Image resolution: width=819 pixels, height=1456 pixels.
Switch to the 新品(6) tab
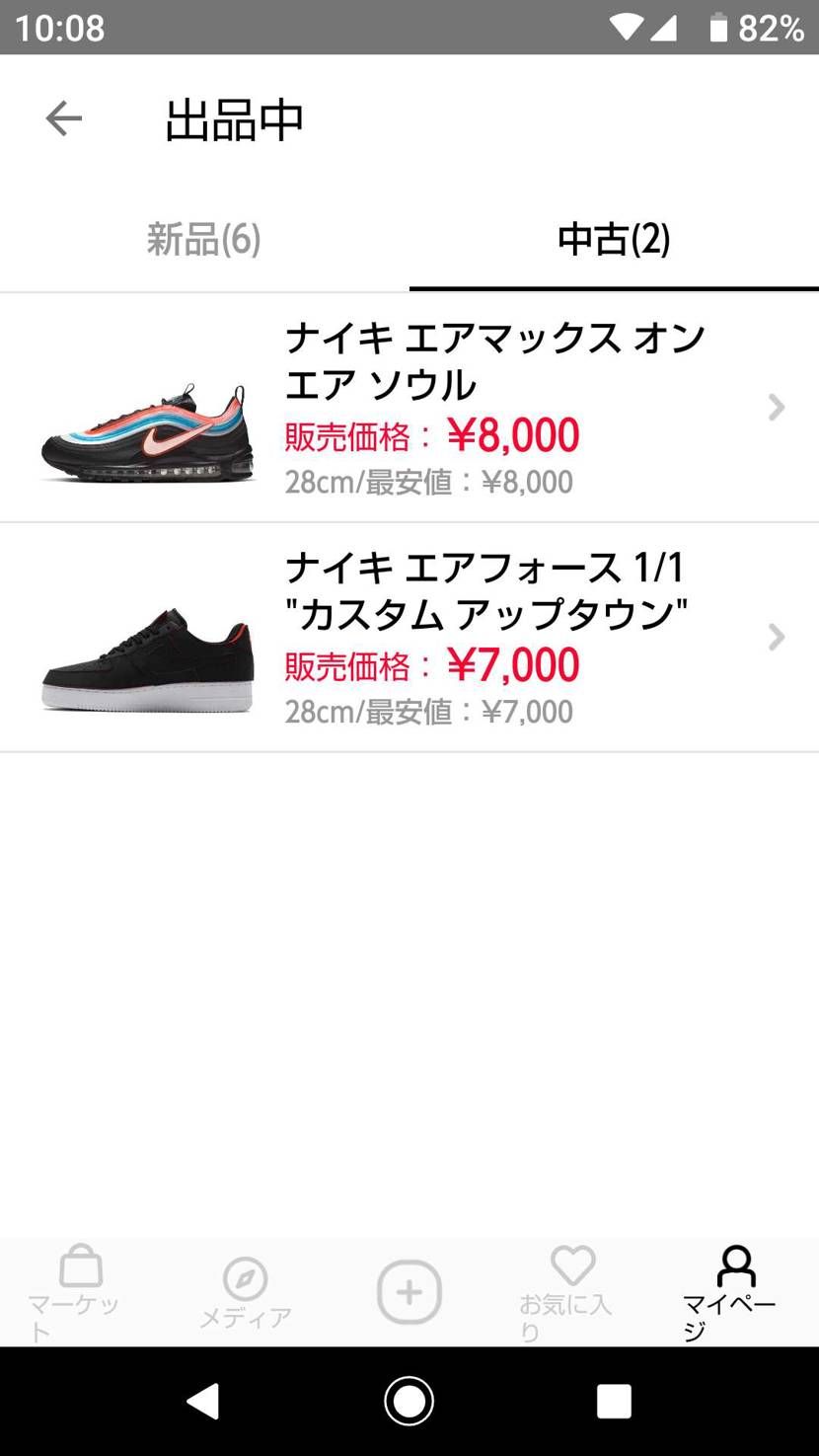203,239
